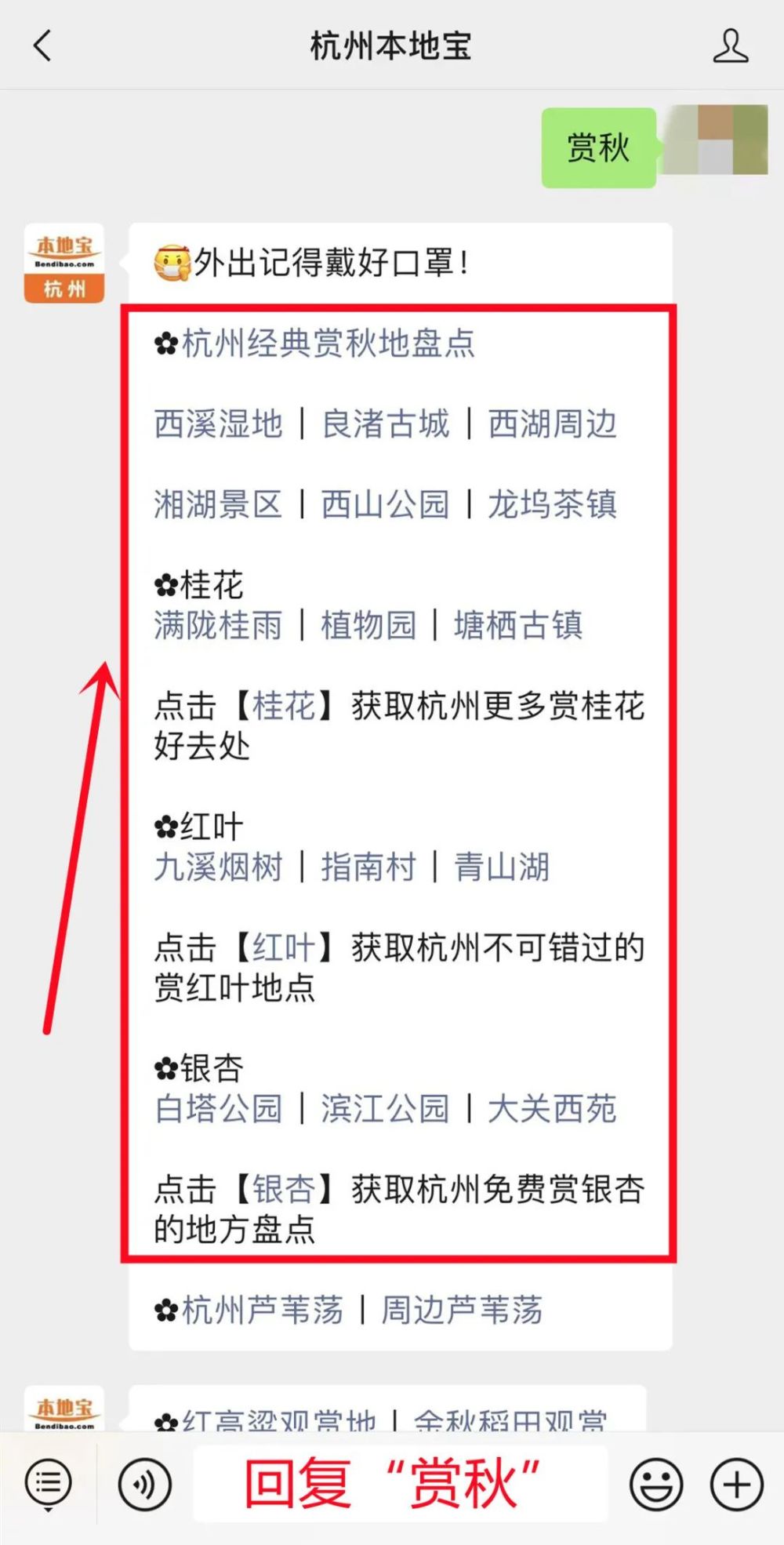Image resolution: width=784 pixels, height=1545 pixels.
Task: Open the 白塔公园 link
Action: coord(218,1108)
